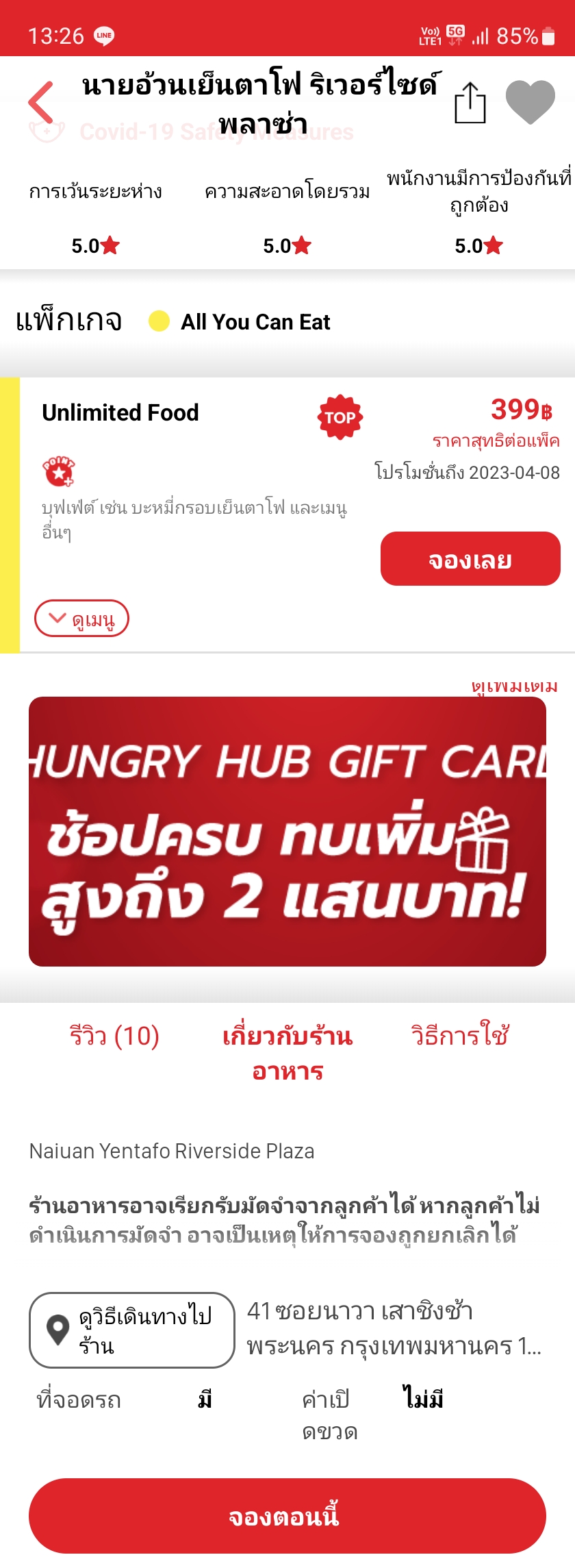Go back using the red arrow
The image size is (575, 1568).
[x=41, y=103]
